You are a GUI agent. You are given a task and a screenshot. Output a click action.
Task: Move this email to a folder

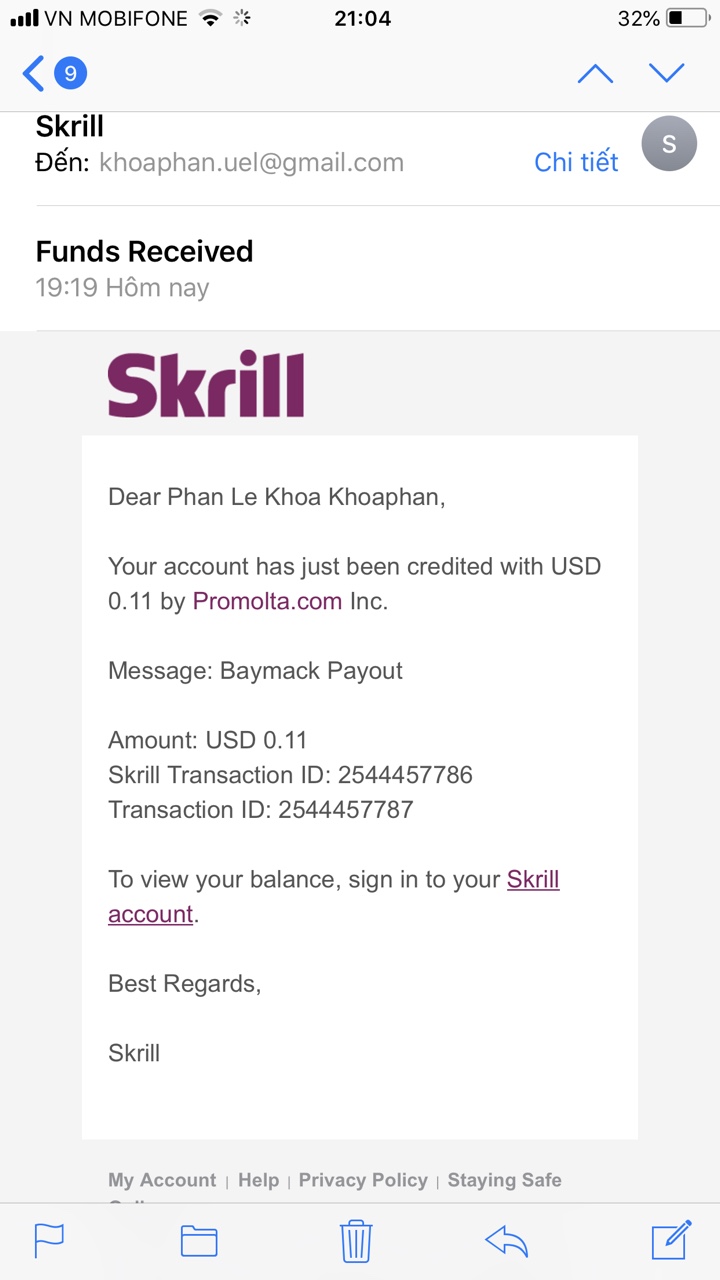tap(199, 1240)
